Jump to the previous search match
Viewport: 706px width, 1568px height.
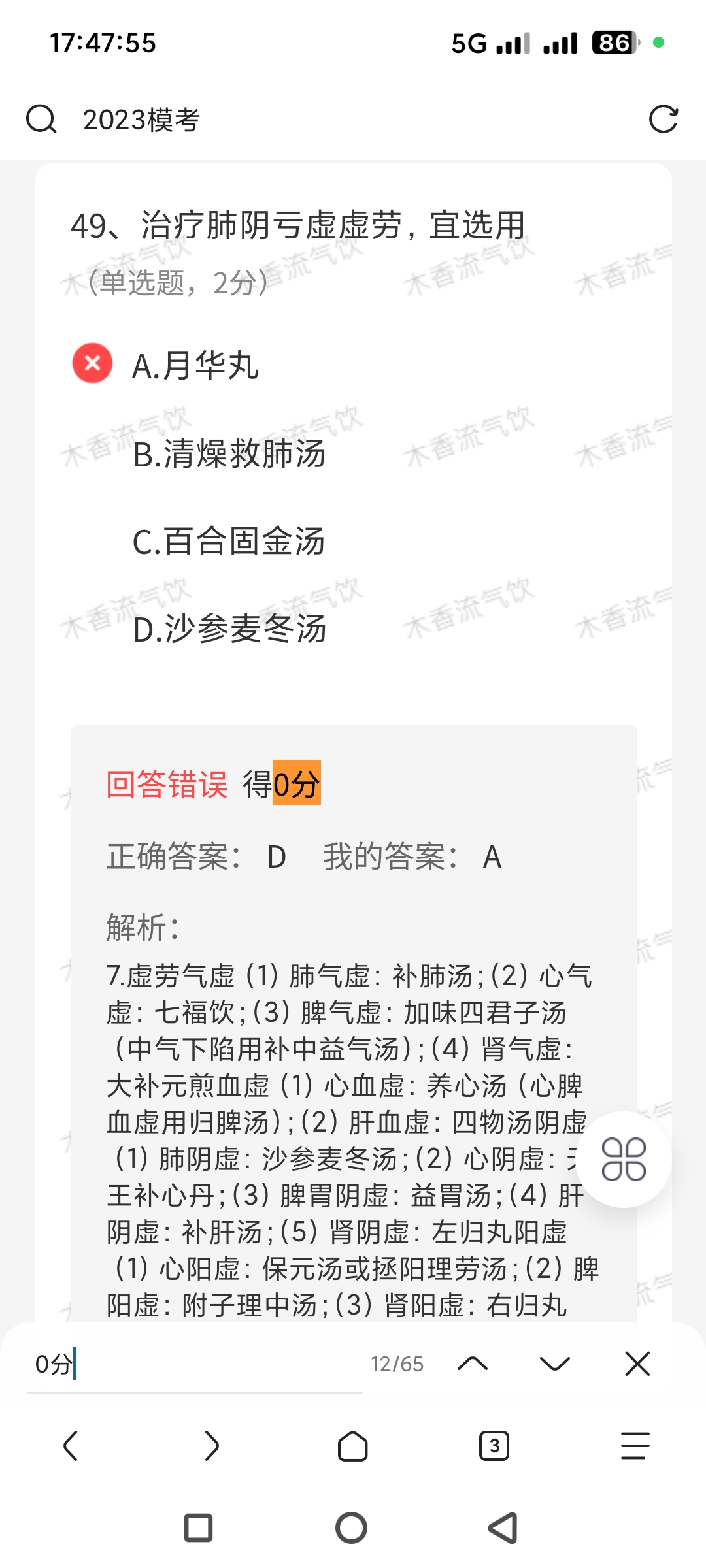(x=473, y=1364)
